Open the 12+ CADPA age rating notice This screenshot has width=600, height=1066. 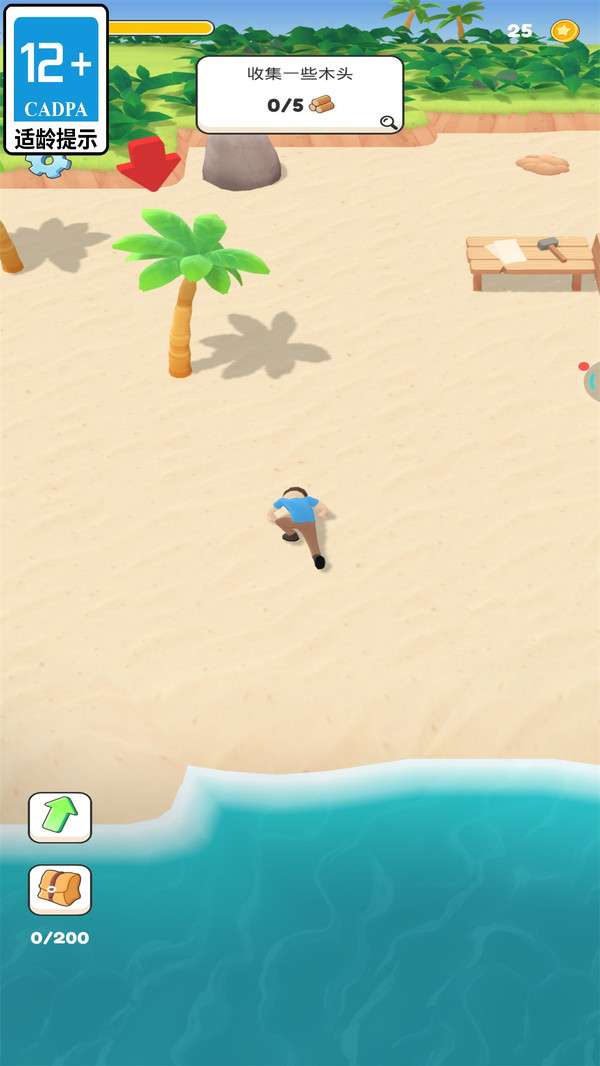[56, 79]
